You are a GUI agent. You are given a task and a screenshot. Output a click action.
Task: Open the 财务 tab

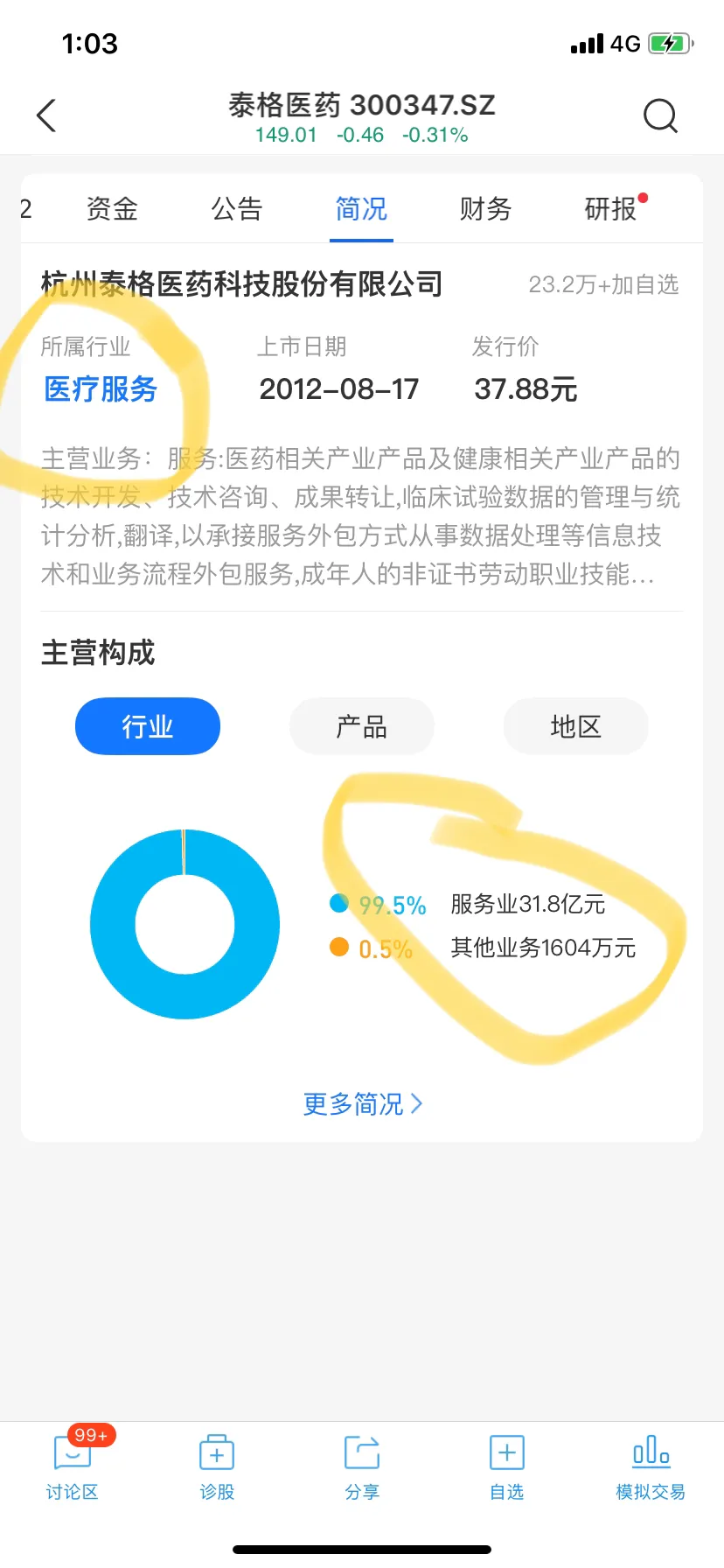coord(485,209)
